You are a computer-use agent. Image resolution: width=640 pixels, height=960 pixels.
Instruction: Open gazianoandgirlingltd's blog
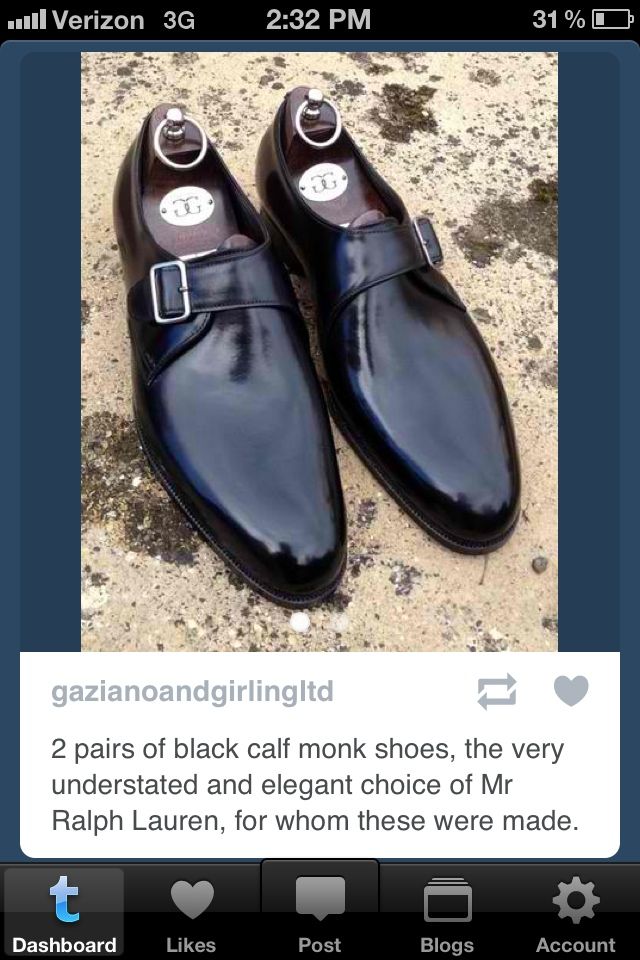pyautogui.click(x=192, y=692)
